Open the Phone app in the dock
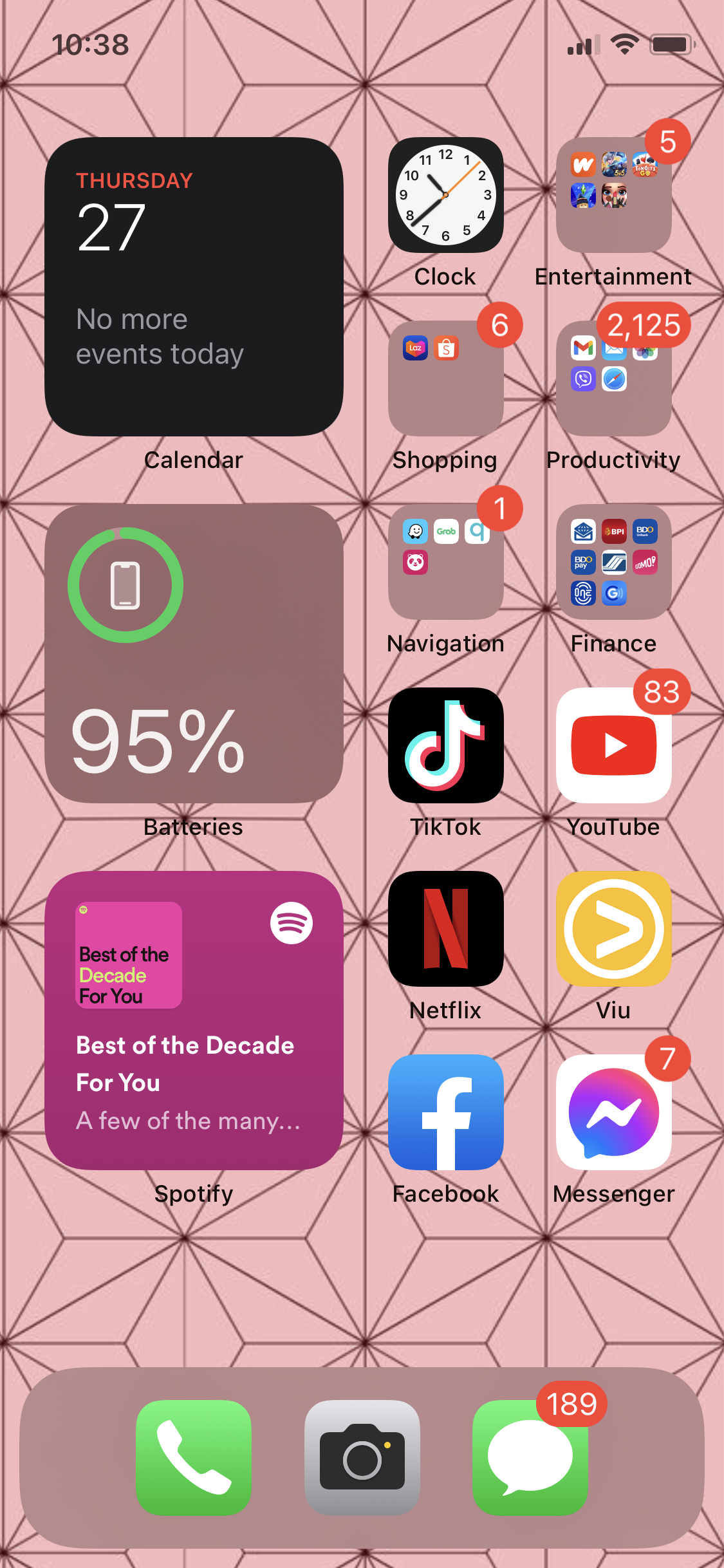The image size is (724, 1568). point(194,1458)
